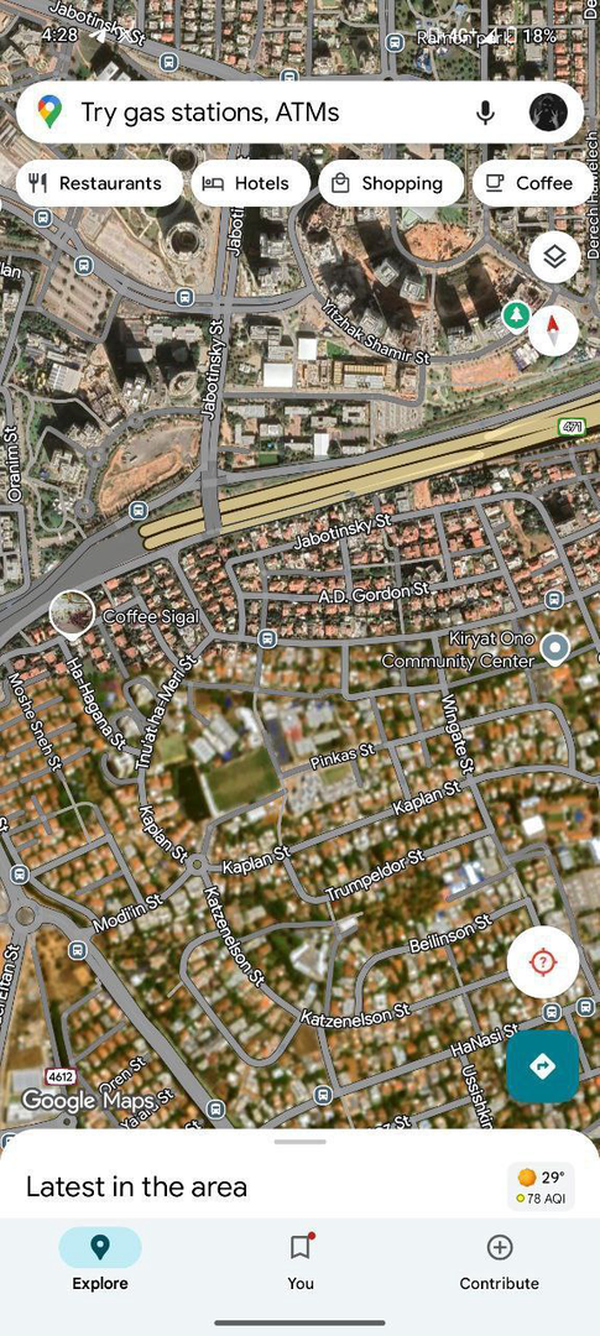Switch to the Contribute tab
600x1336 pixels.
(x=499, y=1260)
